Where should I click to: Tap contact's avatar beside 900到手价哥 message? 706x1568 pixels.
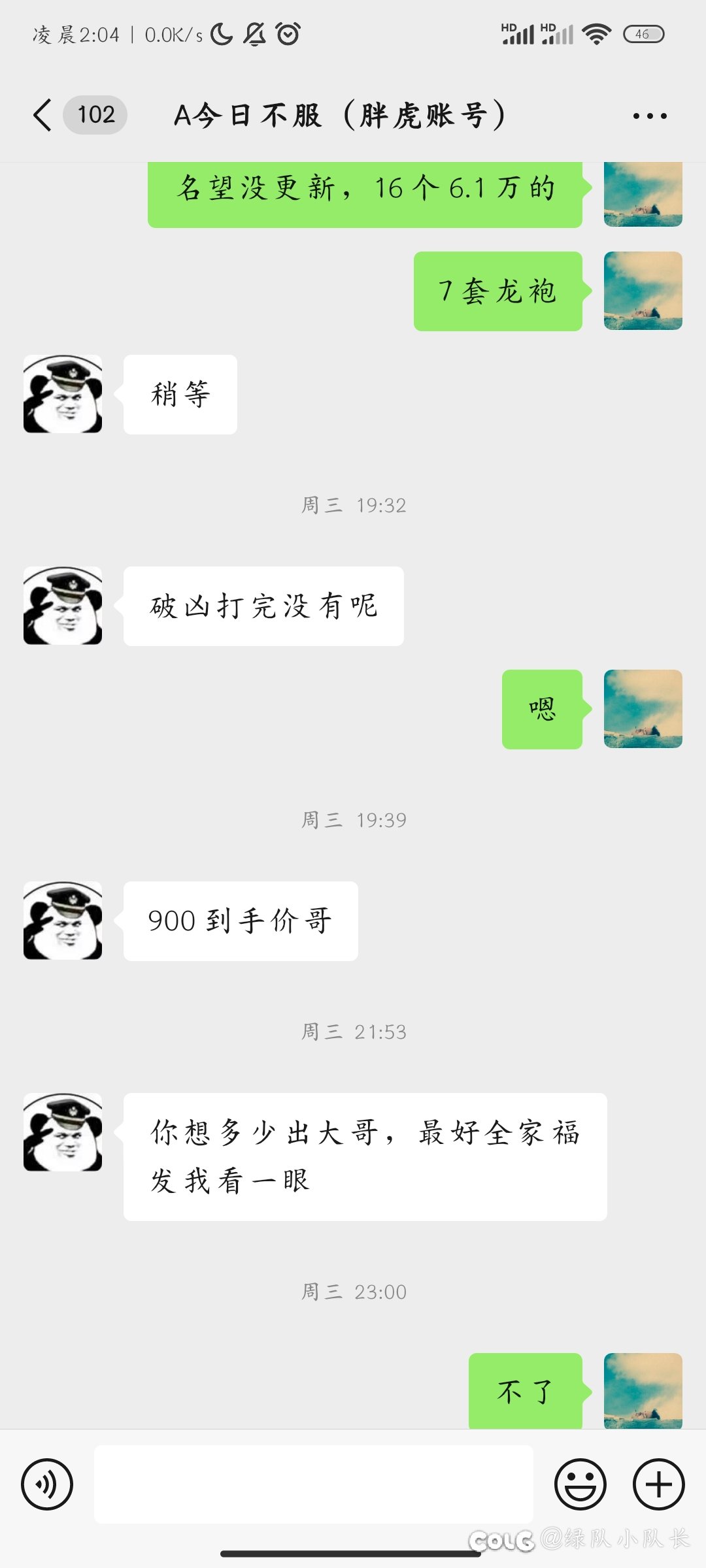tap(63, 921)
